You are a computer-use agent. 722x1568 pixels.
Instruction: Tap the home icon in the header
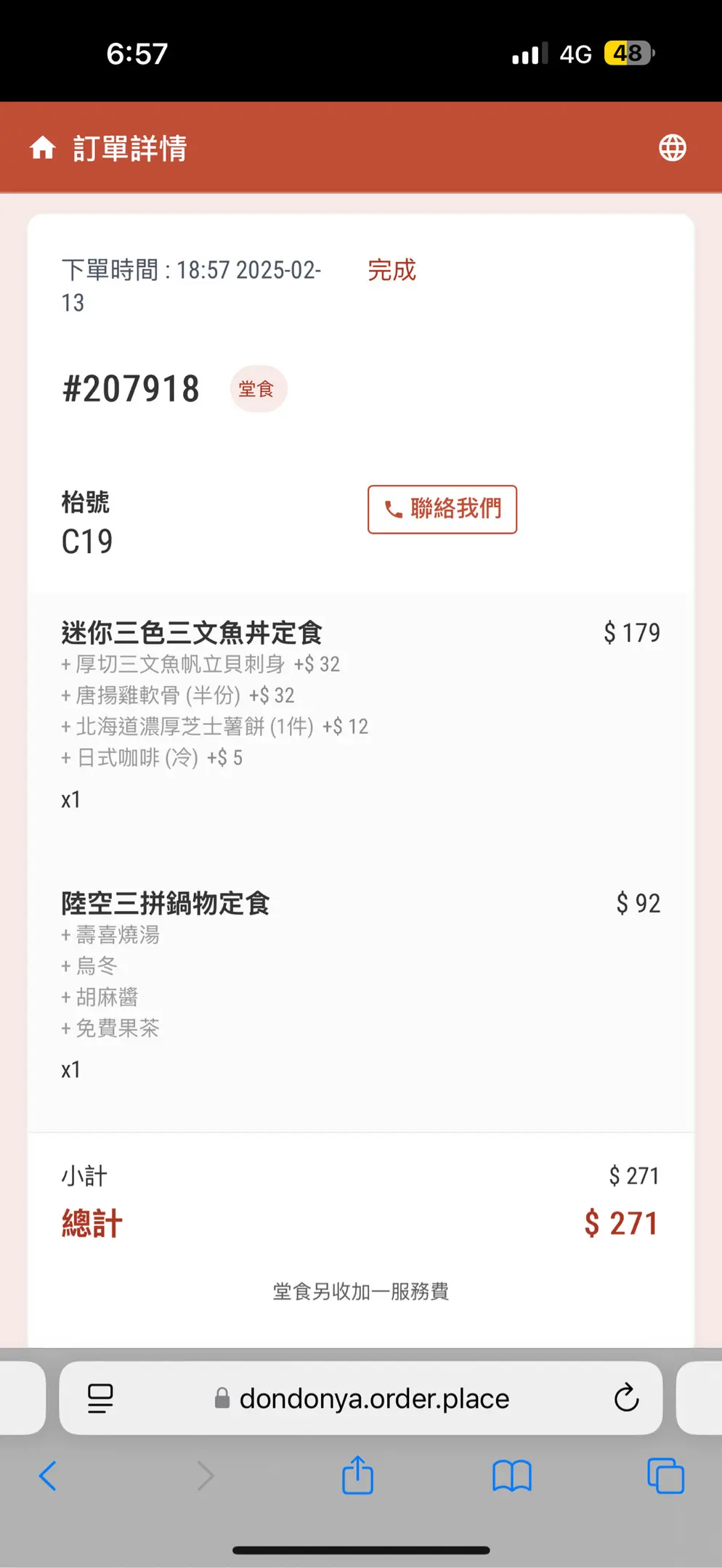[43, 148]
